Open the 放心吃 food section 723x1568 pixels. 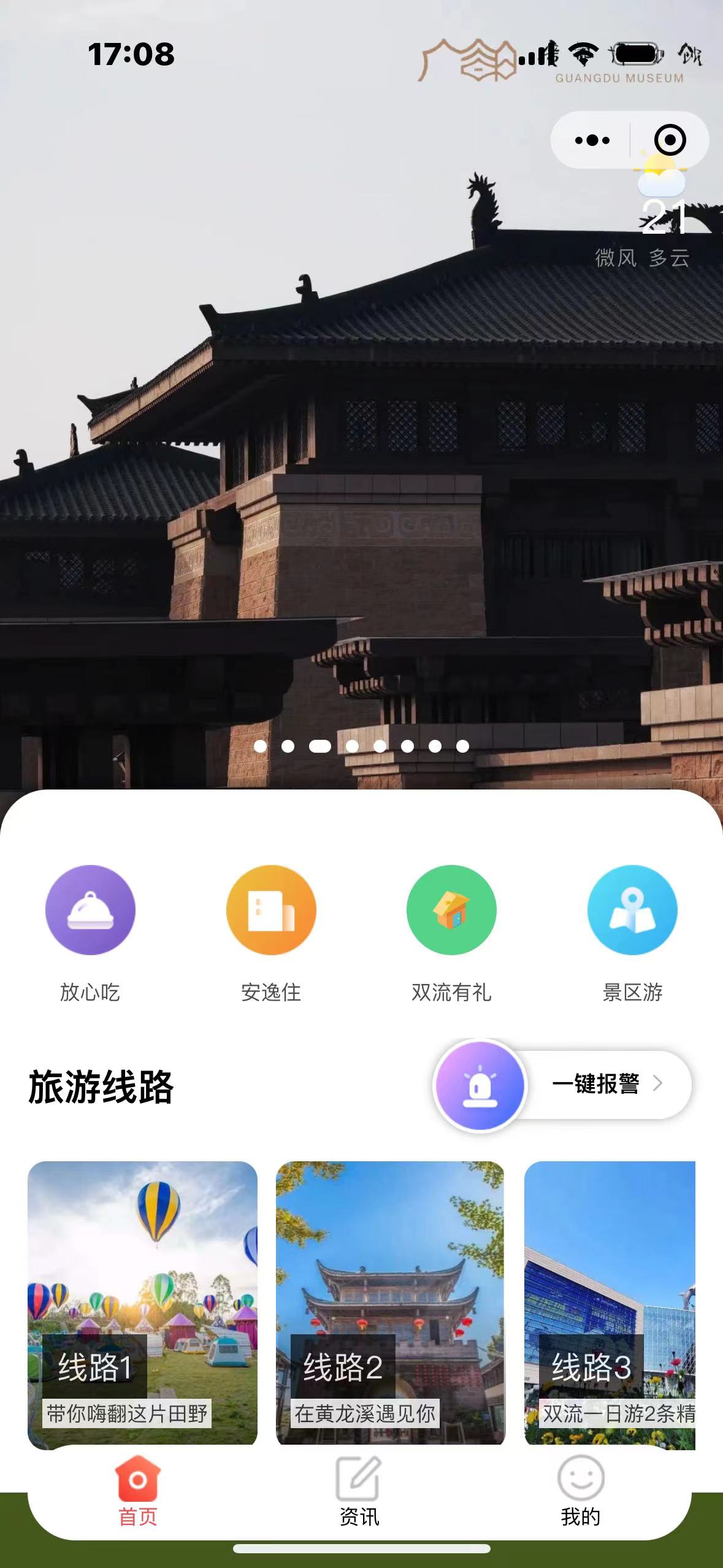click(x=90, y=910)
